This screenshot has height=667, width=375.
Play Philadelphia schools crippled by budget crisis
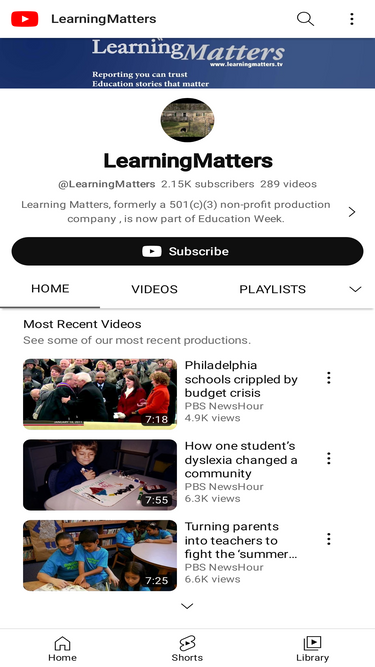[100, 394]
